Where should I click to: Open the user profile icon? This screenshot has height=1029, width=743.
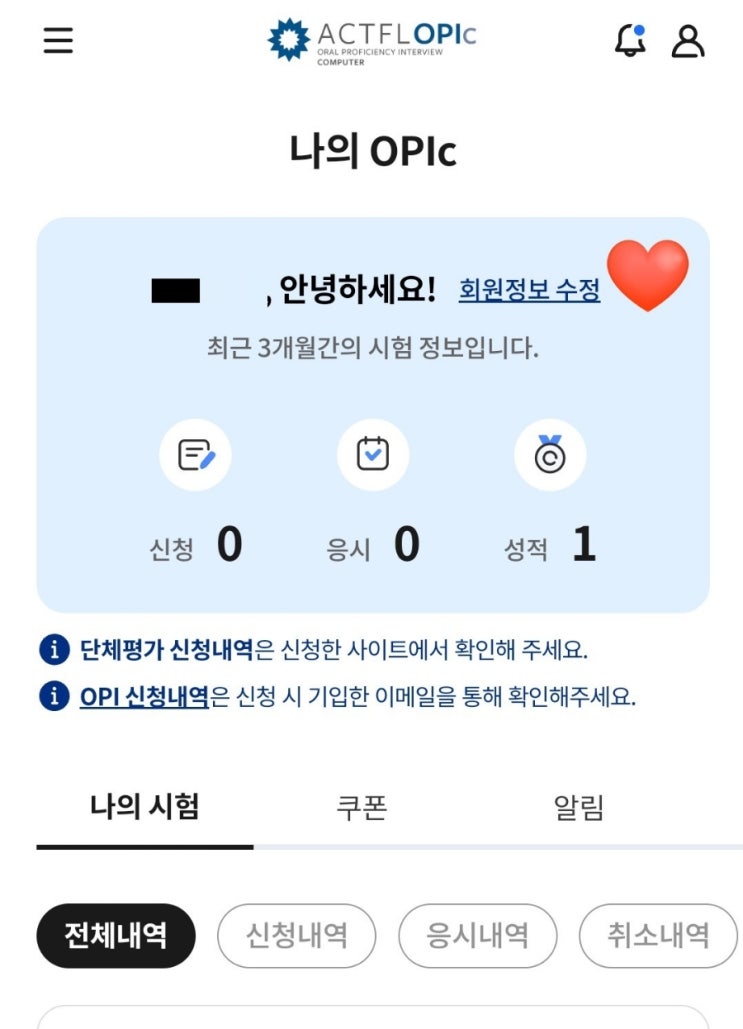tap(687, 41)
